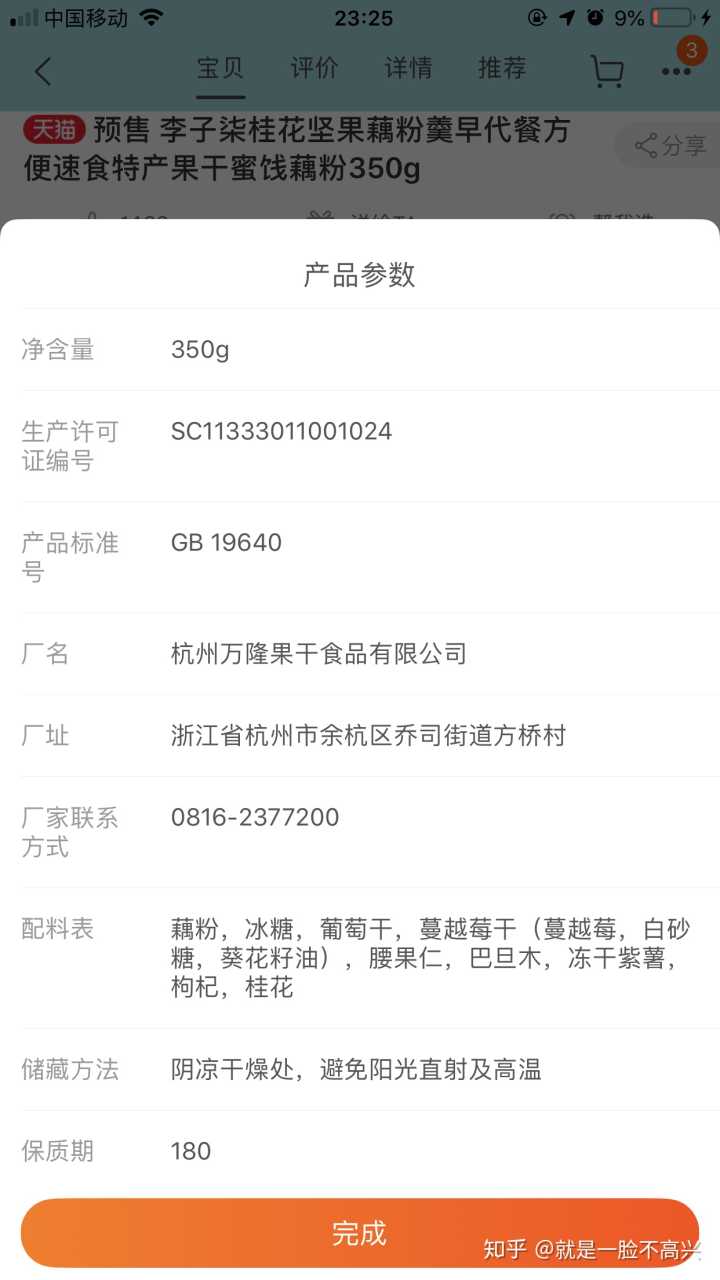720x1280 pixels.
Task: Go back using the back arrow
Action: tap(43, 71)
